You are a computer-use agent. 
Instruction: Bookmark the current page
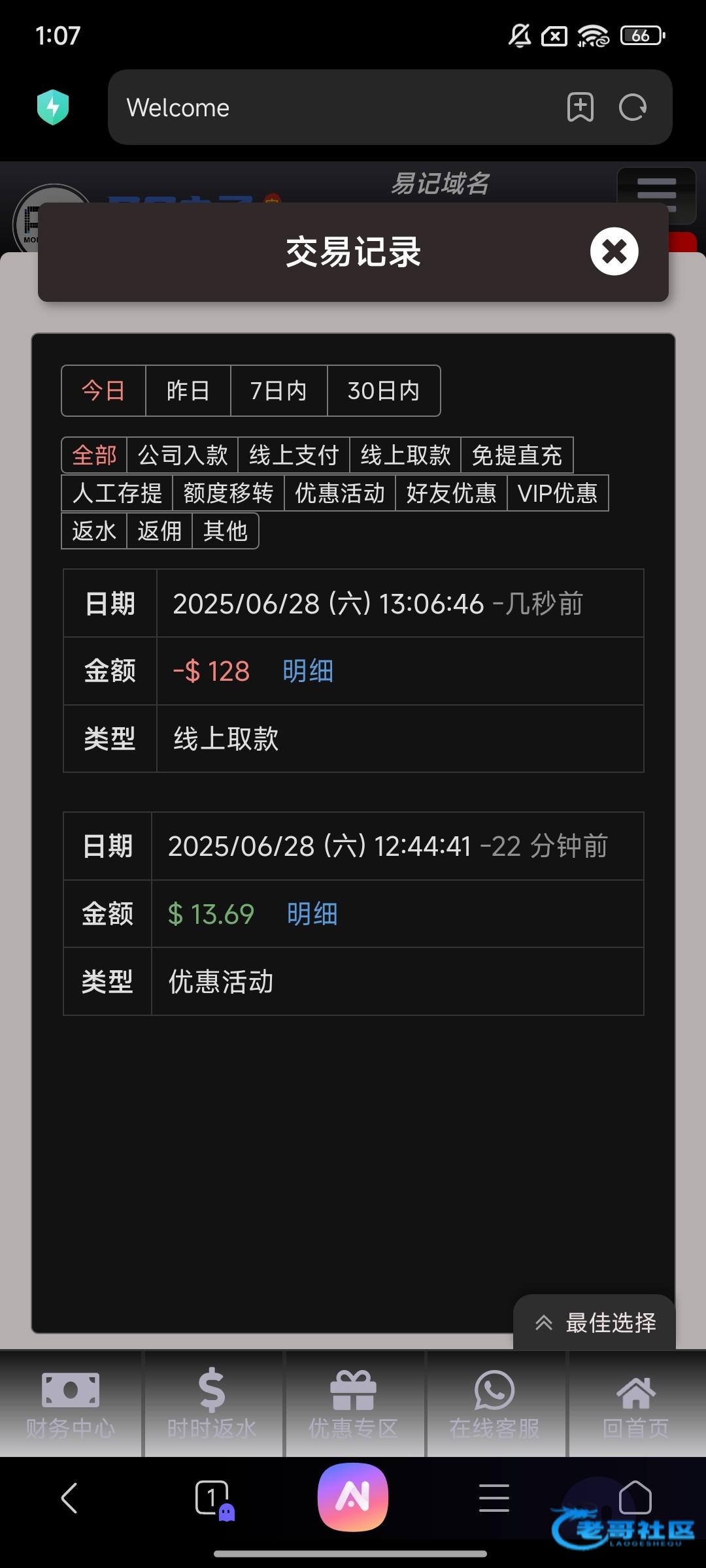pyautogui.click(x=580, y=107)
